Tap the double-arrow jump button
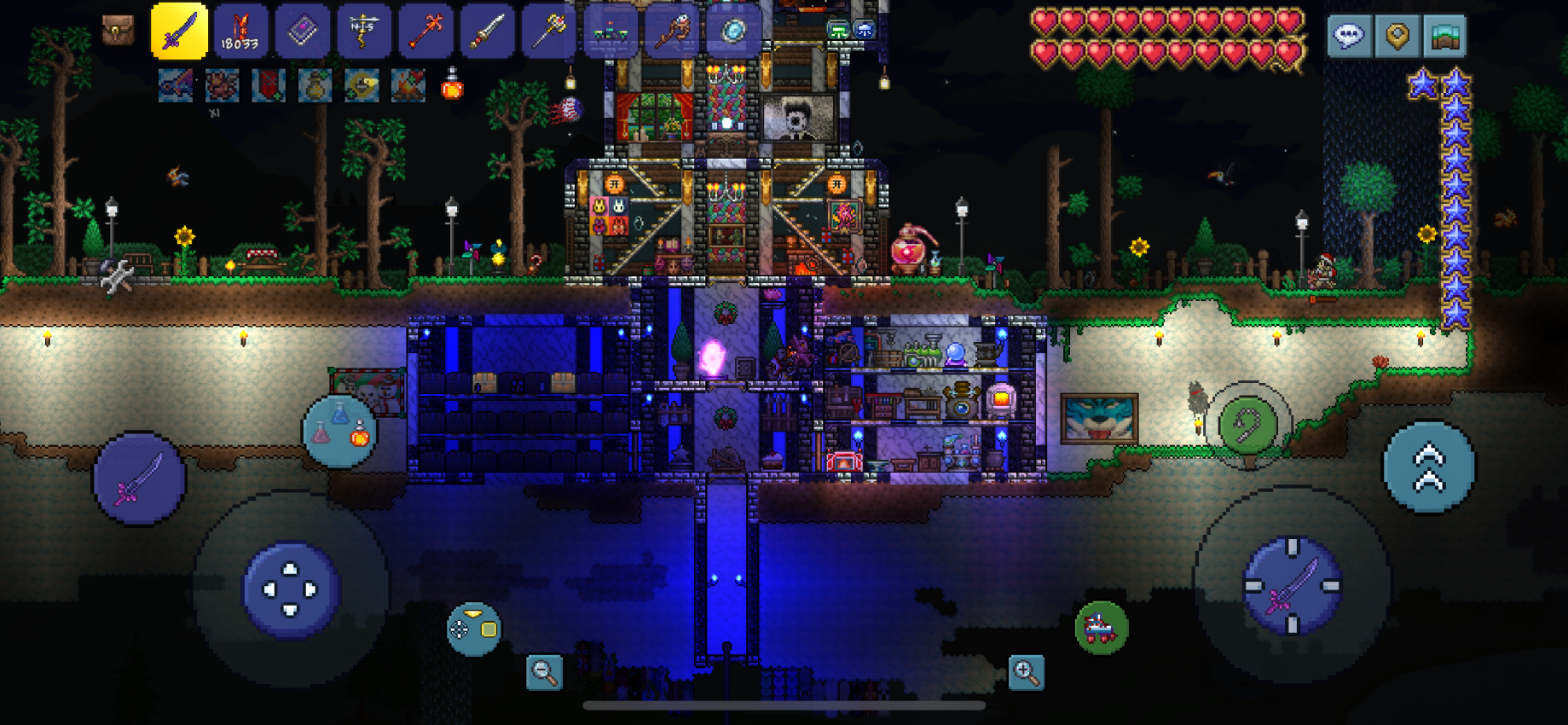This screenshot has height=725, width=1568. pos(1429,468)
